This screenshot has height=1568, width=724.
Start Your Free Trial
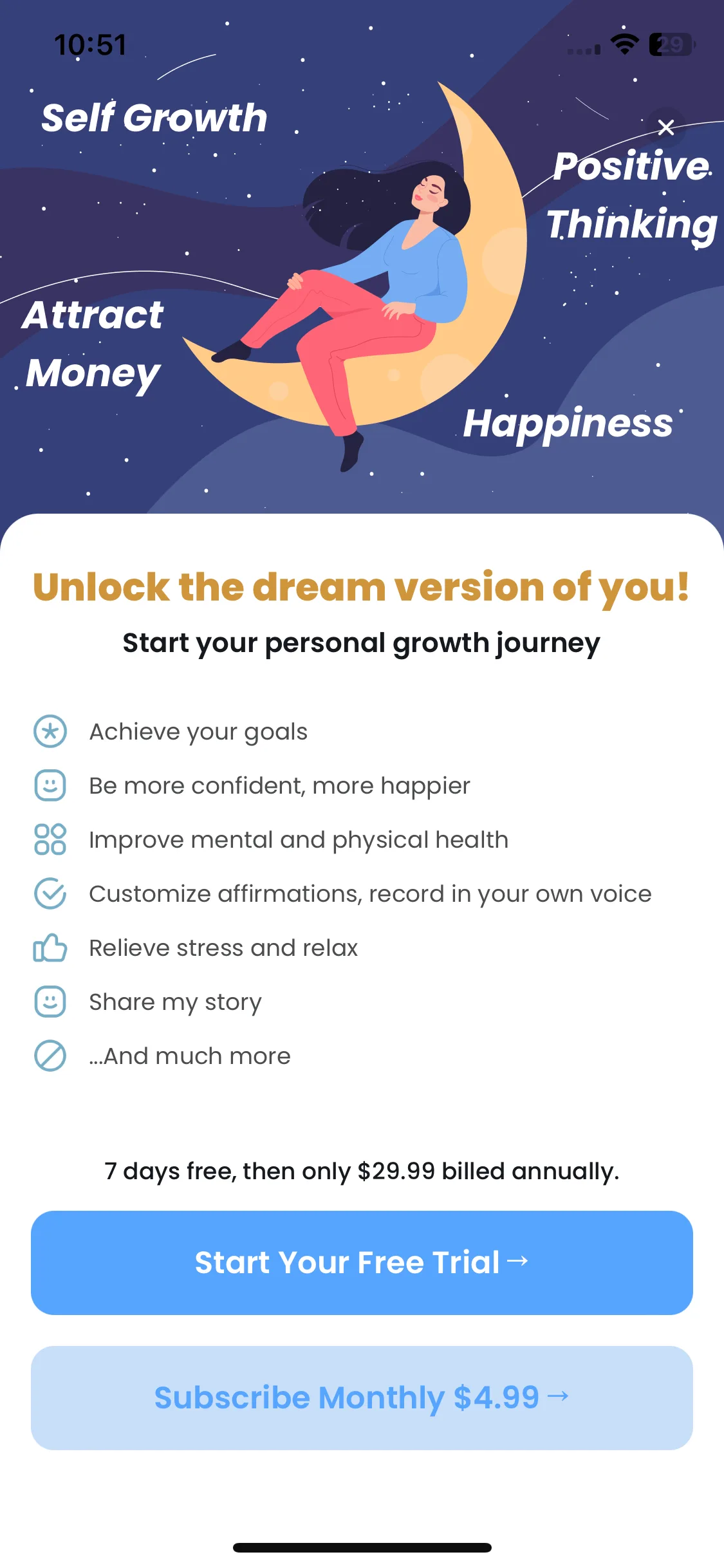(362, 1262)
